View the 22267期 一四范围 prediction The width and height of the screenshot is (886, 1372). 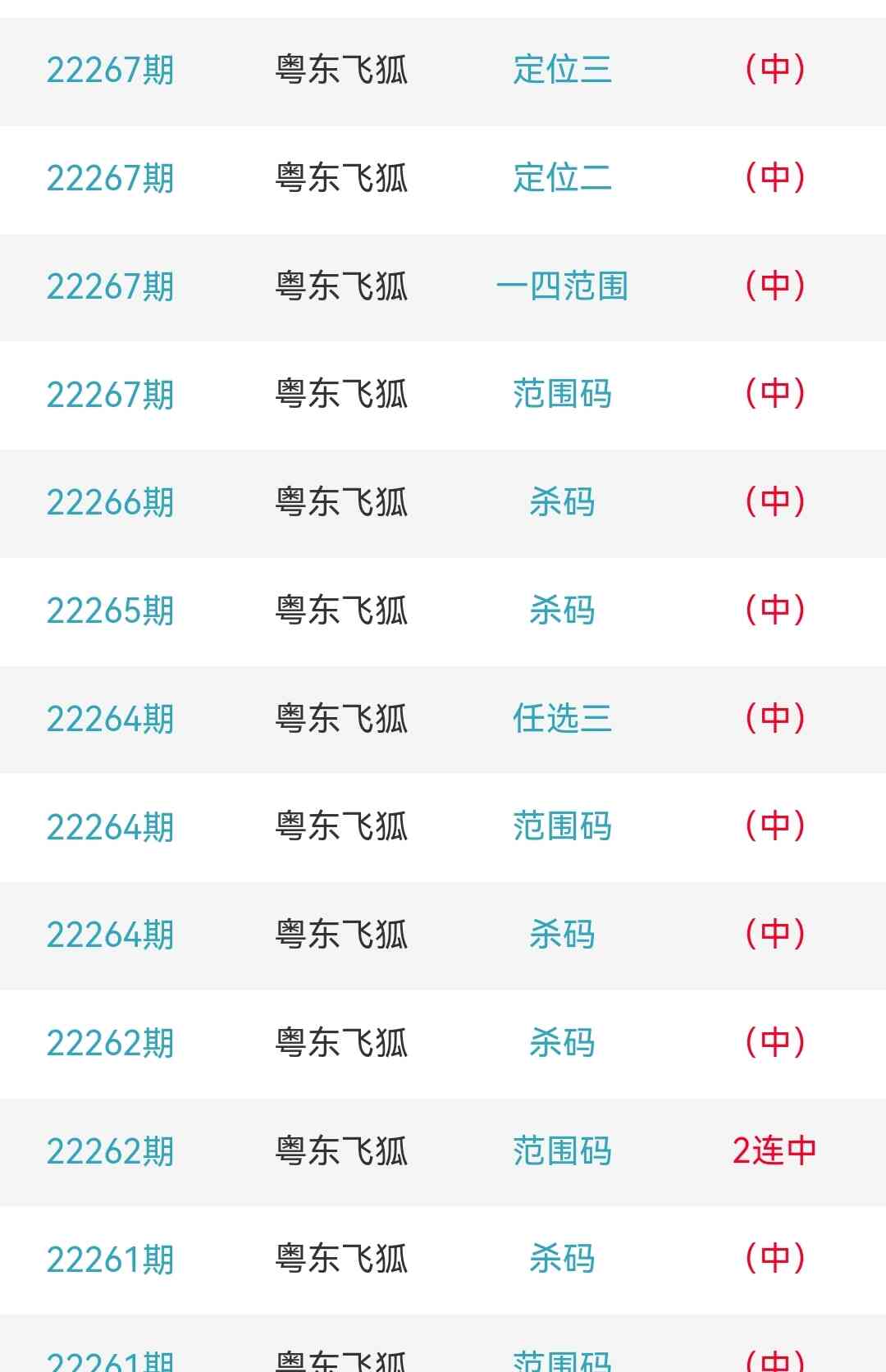tap(562, 286)
